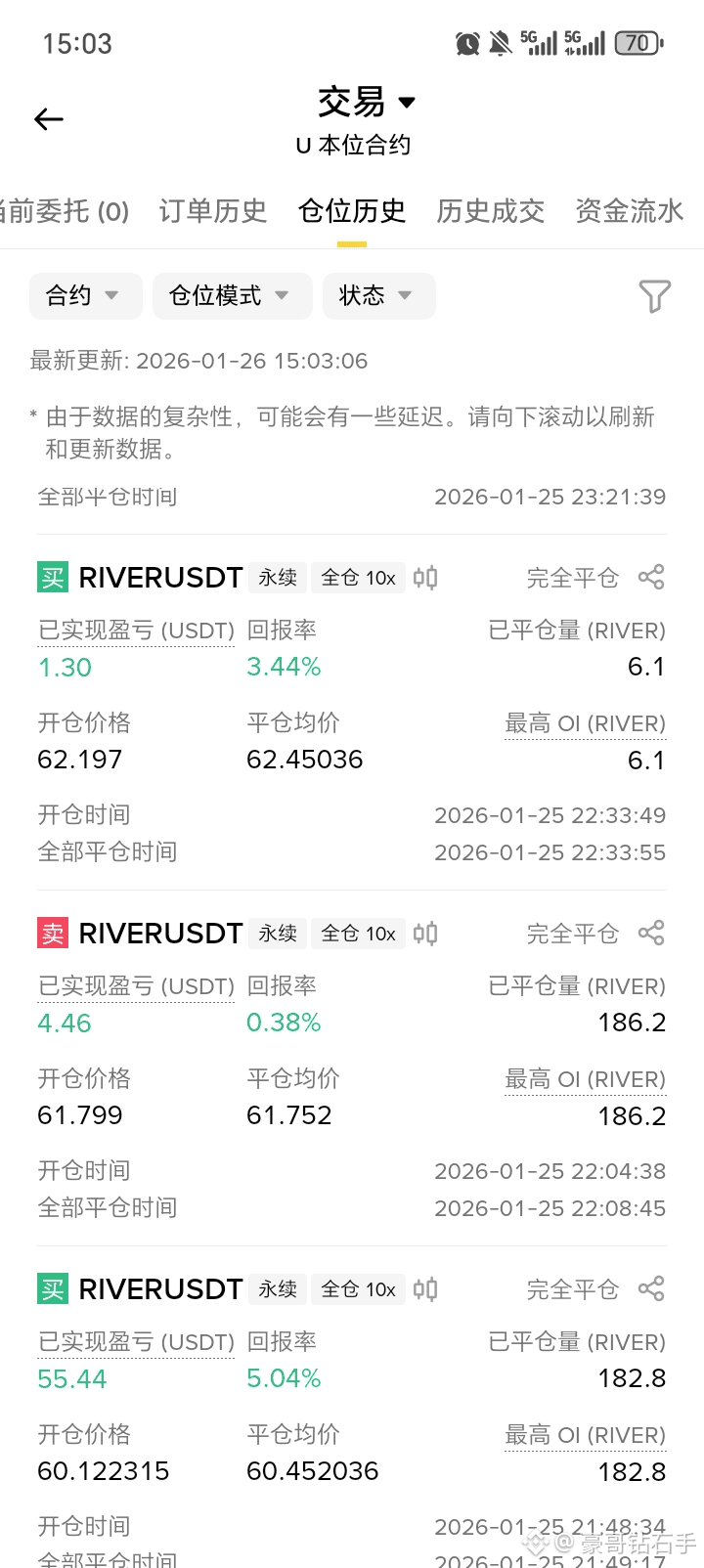Select the 仓位历史 tab
Viewport: 704px width, 1568px height.
pyautogui.click(x=352, y=211)
